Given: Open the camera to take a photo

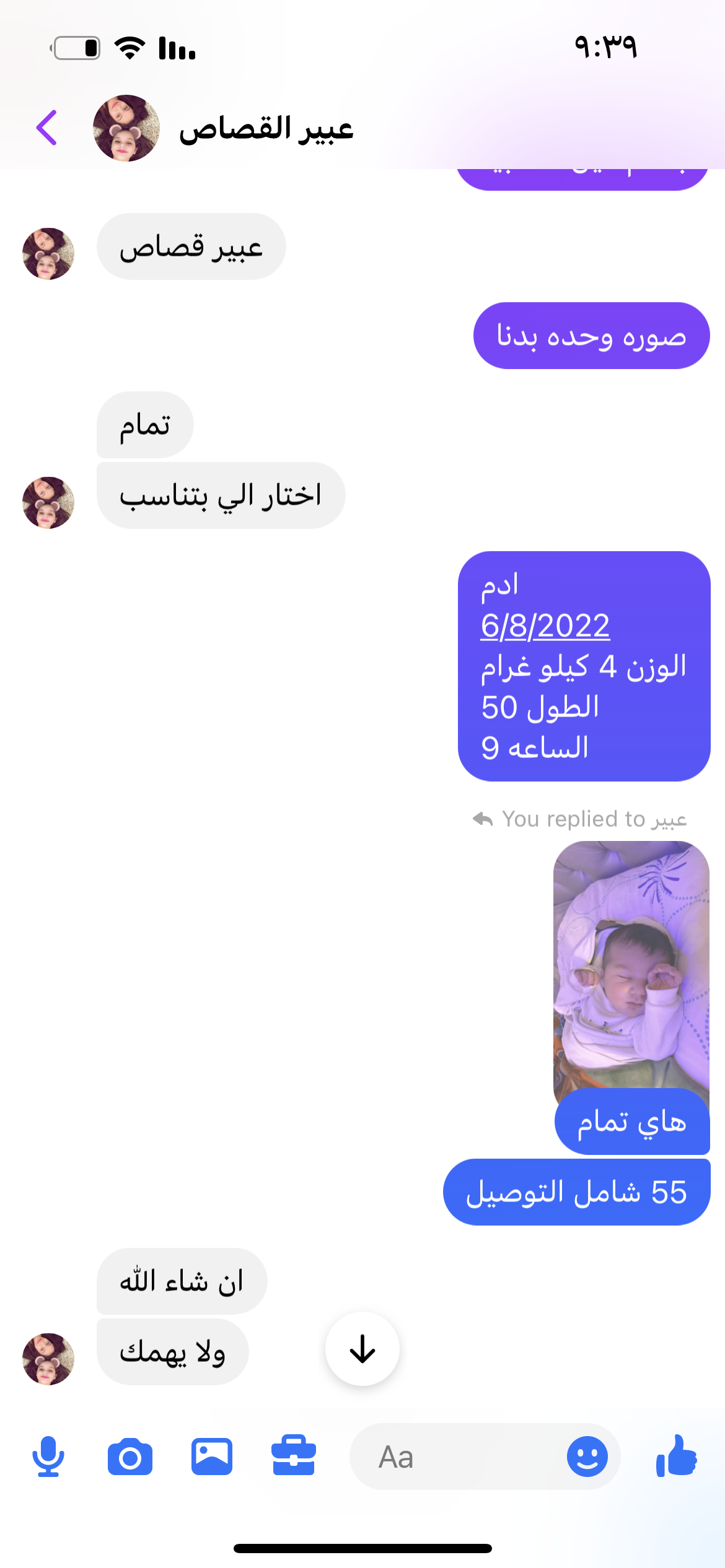Looking at the screenshot, I should [x=130, y=1457].
